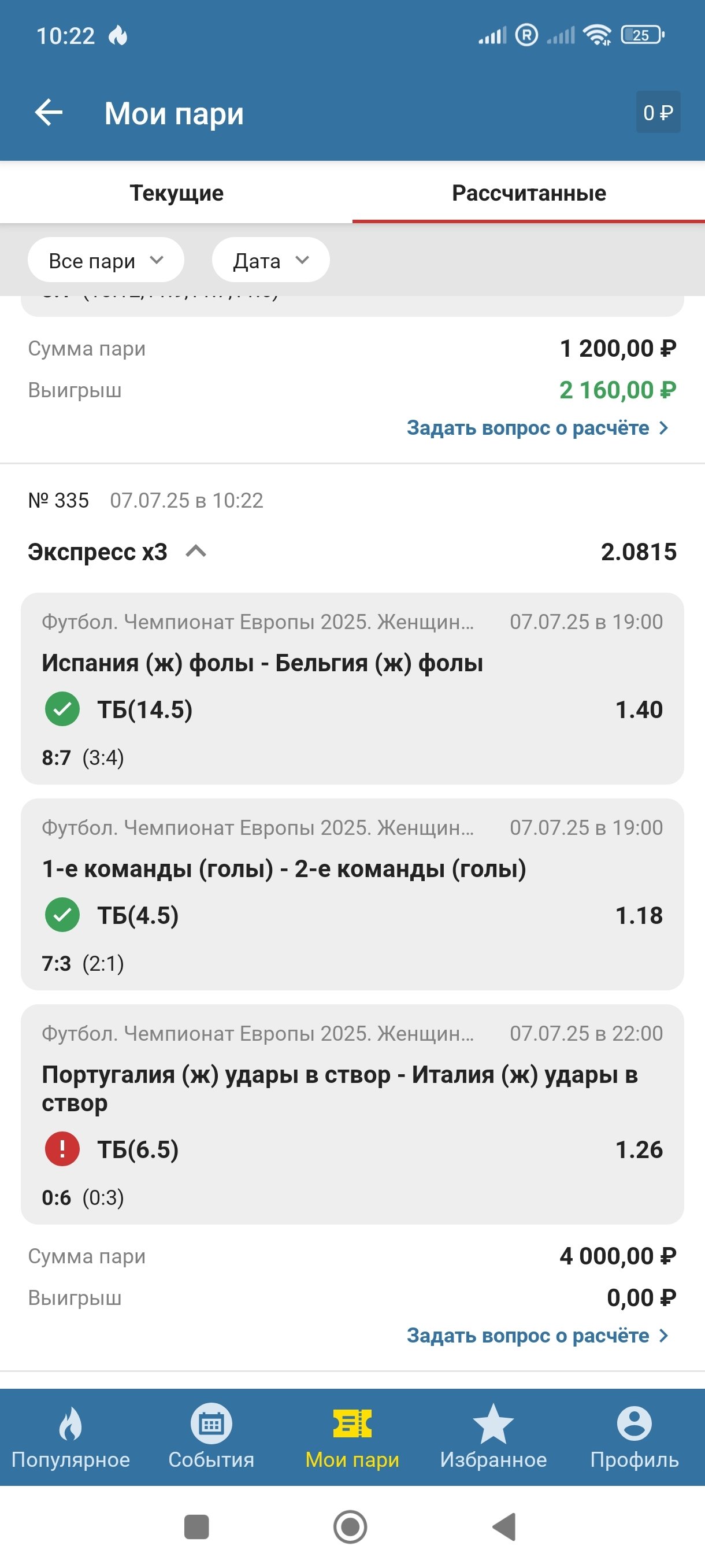This screenshot has width=705, height=1568.
Task: Go back using the top arrow
Action: point(49,113)
